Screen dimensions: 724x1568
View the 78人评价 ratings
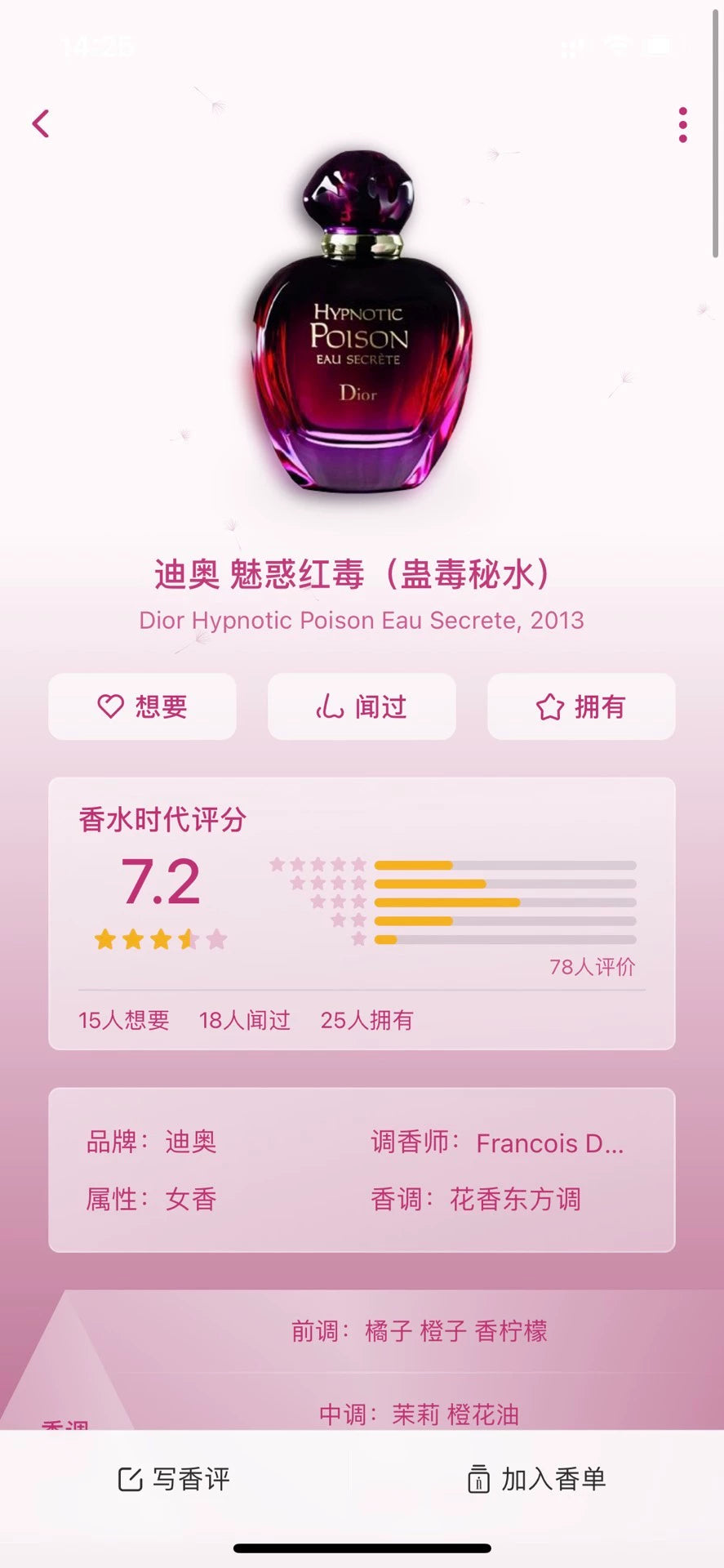click(x=592, y=967)
